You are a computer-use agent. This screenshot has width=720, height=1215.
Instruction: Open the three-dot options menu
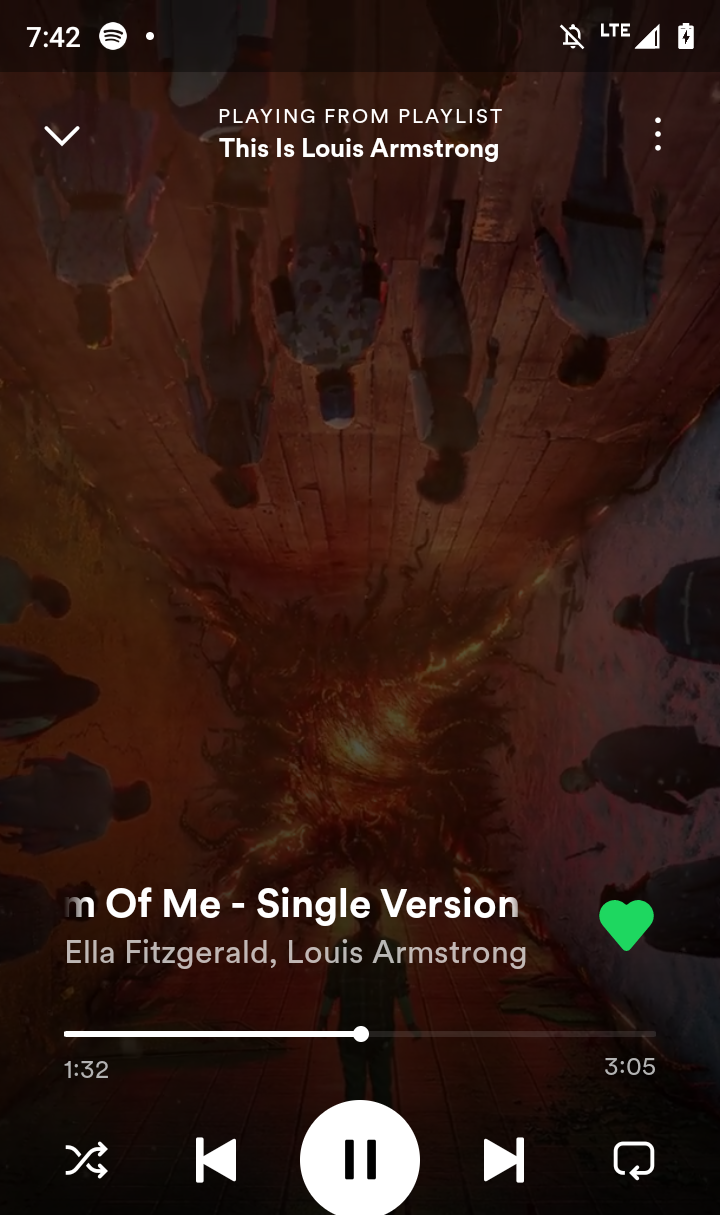pos(657,134)
